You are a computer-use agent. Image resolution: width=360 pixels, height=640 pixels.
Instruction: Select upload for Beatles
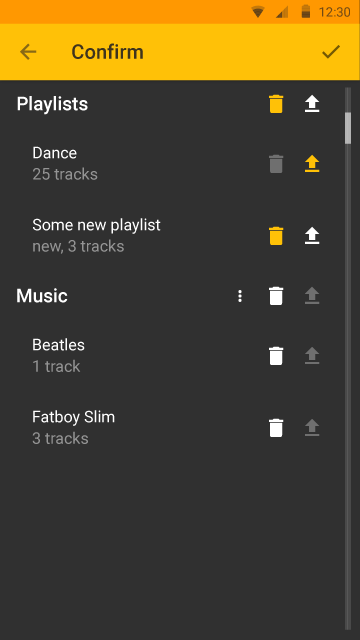312,356
